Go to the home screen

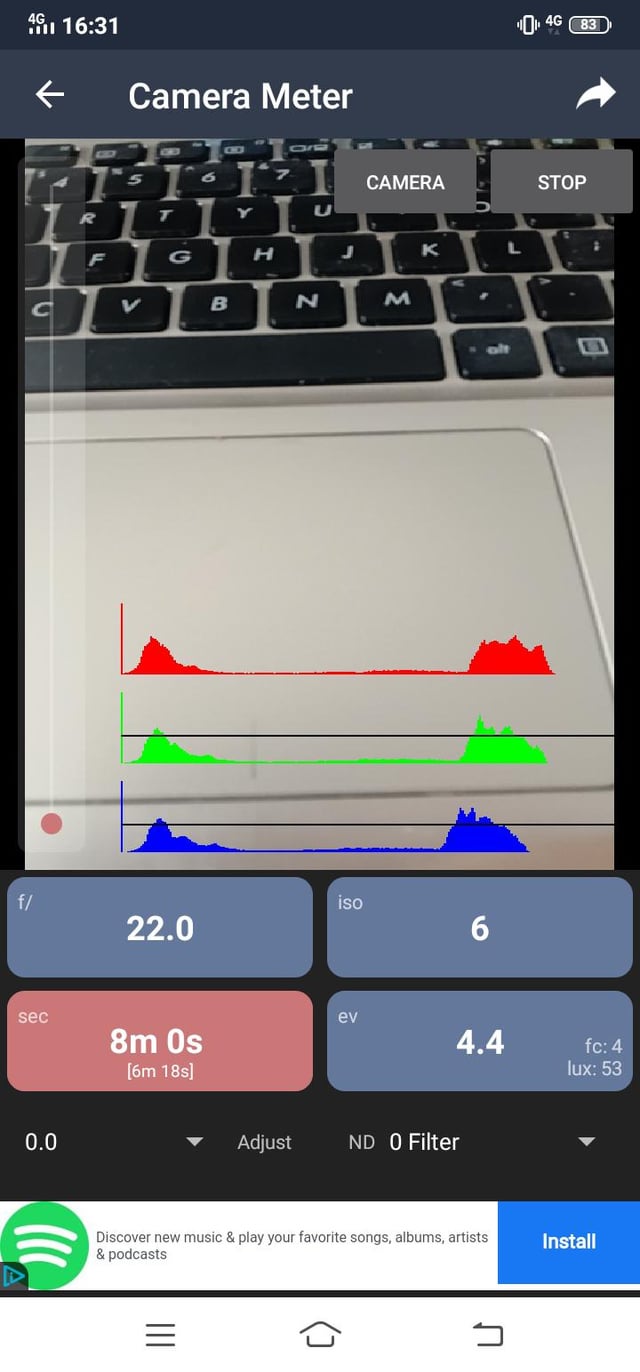[320, 1334]
